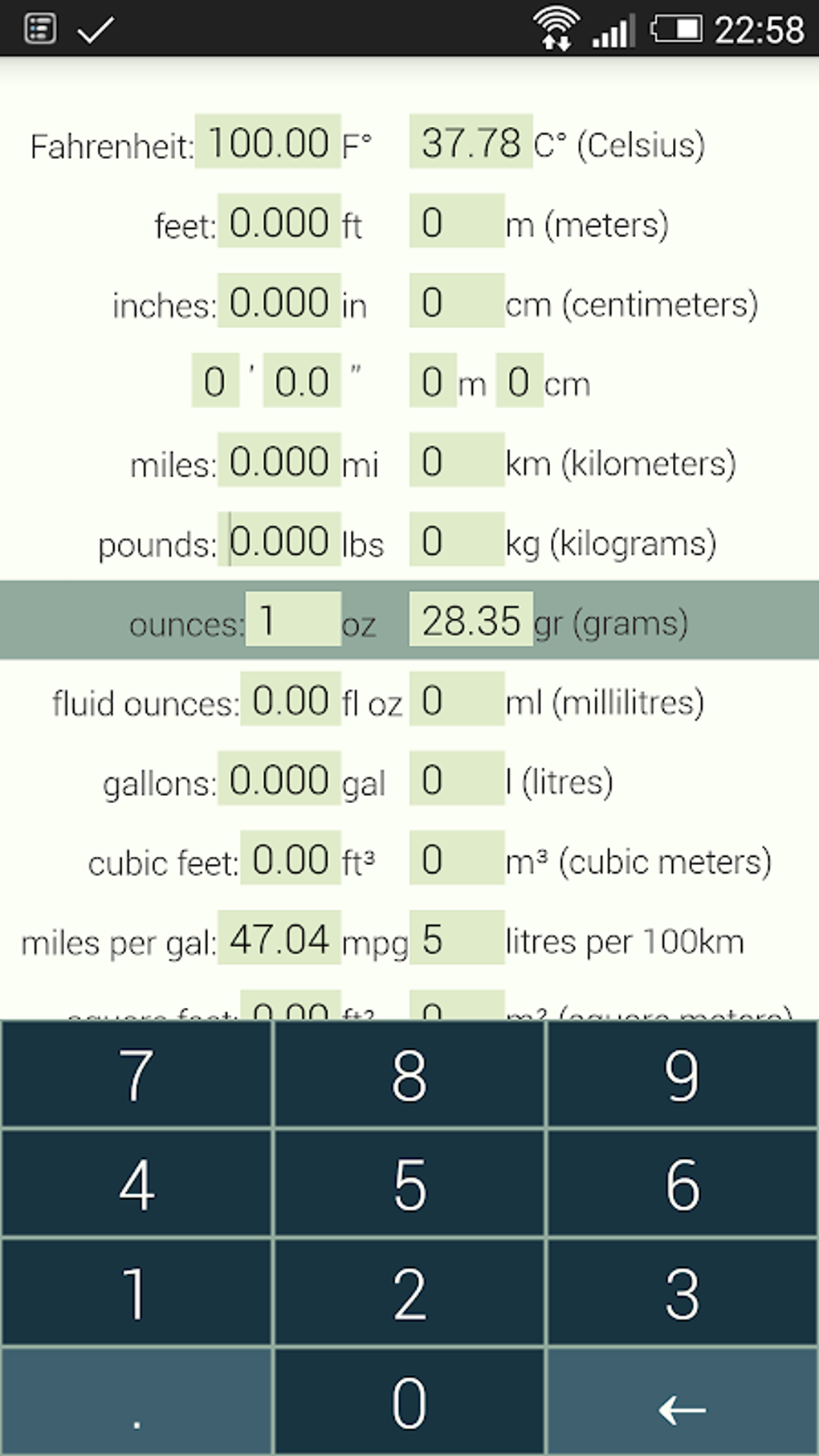Insert a decimal point
819x1456 pixels.
[x=136, y=1402]
